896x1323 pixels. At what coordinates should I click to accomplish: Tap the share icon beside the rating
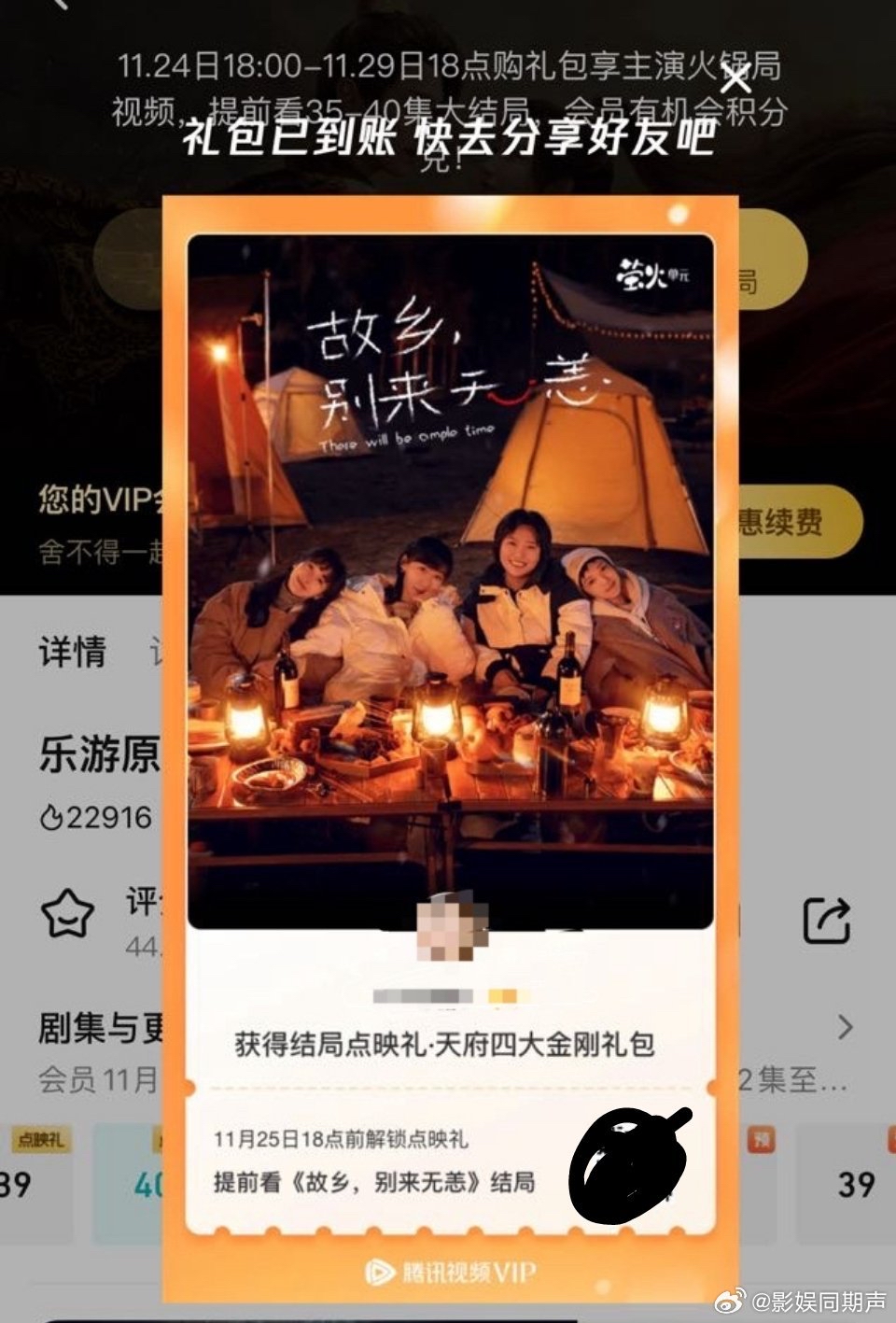point(827,921)
